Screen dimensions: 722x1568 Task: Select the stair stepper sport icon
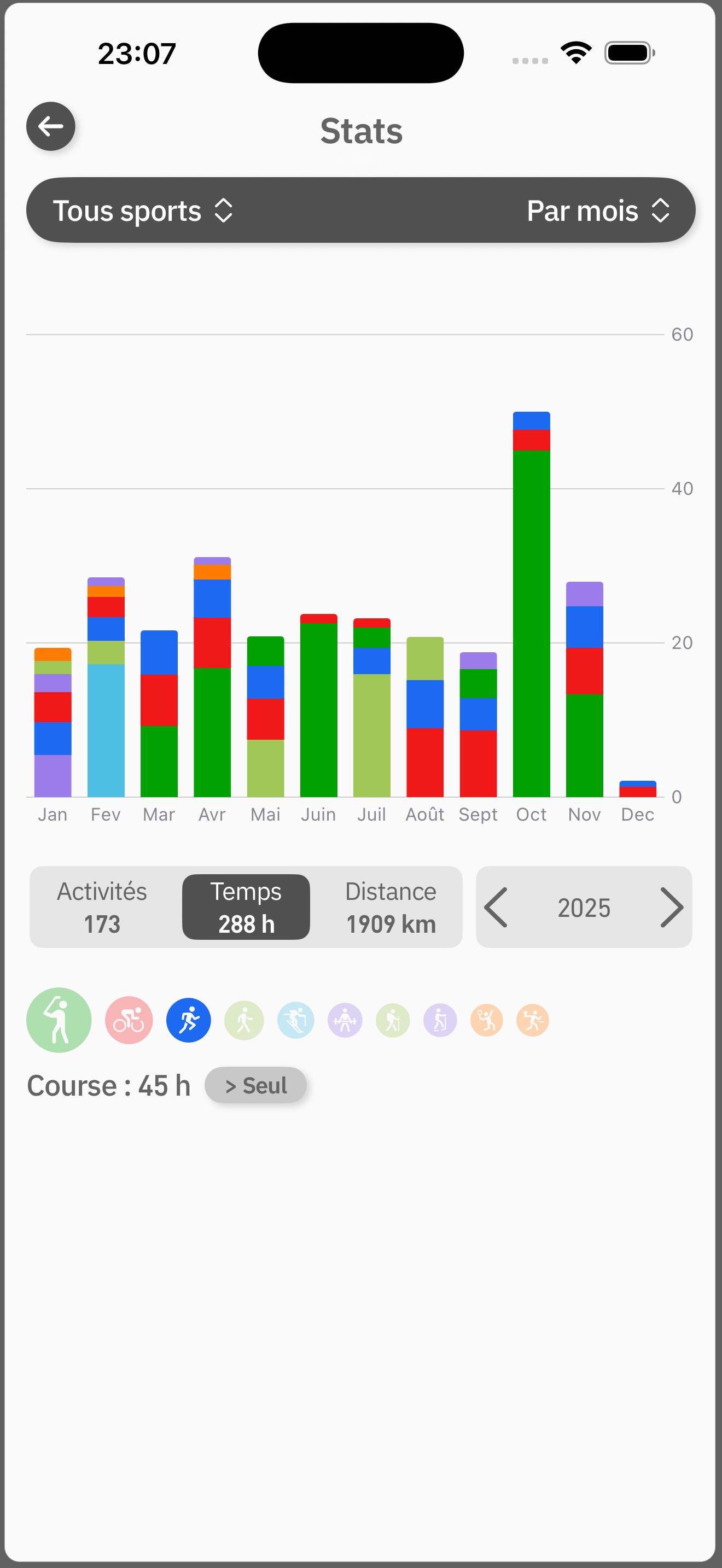point(440,1021)
